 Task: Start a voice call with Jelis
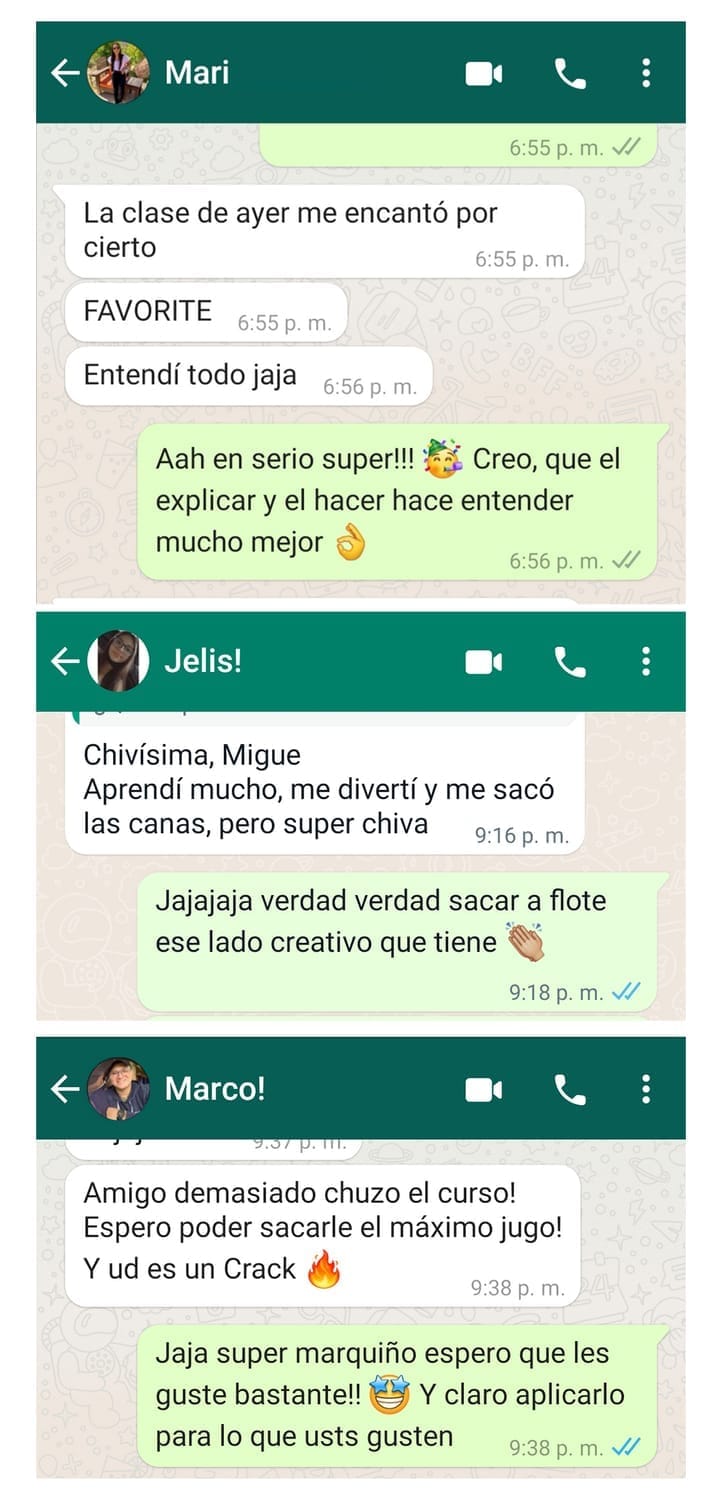(x=570, y=660)
